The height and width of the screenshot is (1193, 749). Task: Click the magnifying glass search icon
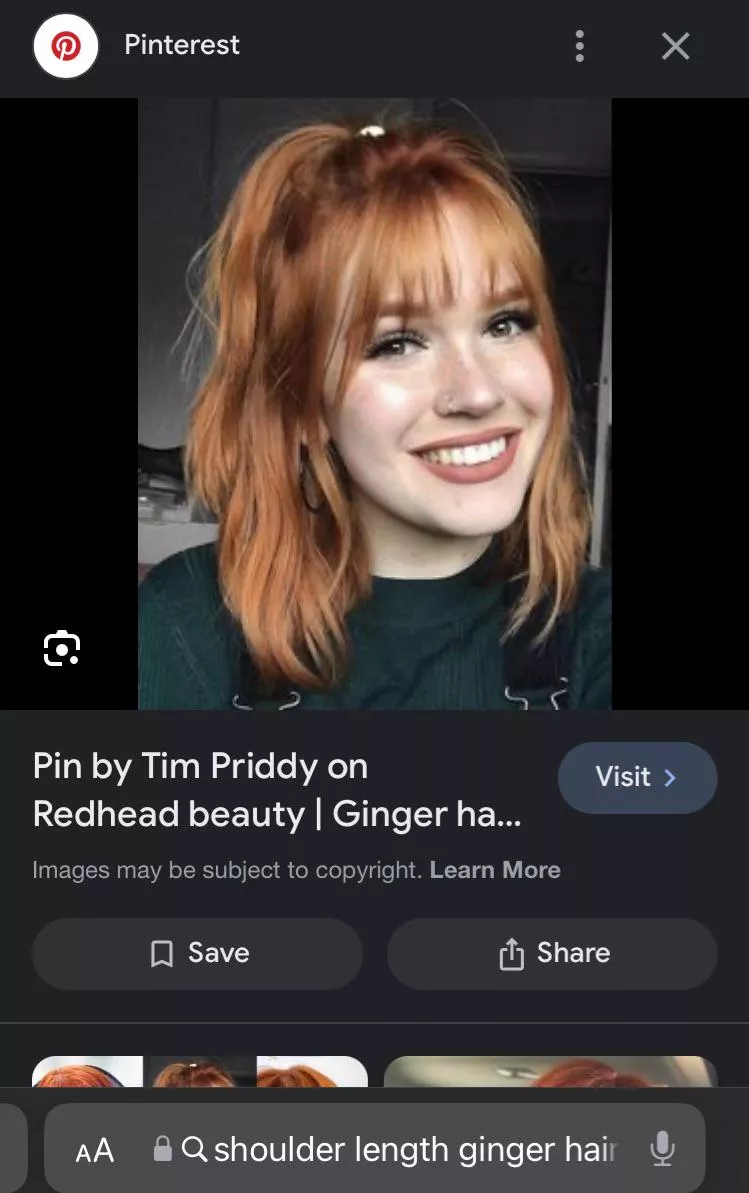[196, 1149]
